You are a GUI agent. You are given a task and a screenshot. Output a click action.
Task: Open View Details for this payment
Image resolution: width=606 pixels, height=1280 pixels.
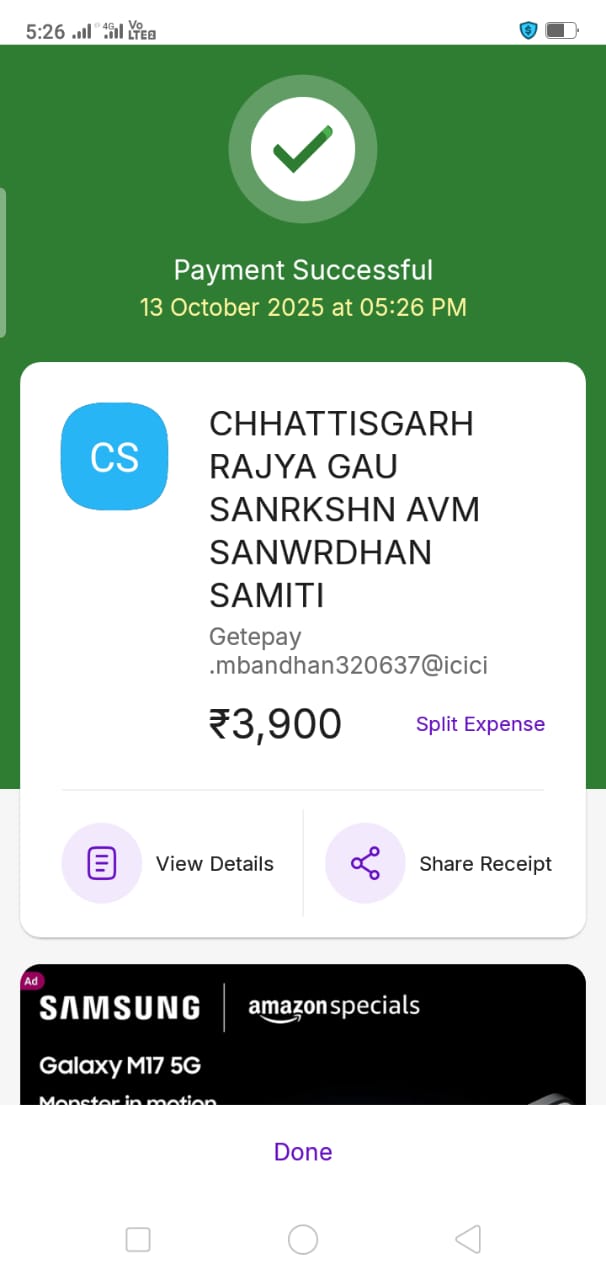click(168, 863)
